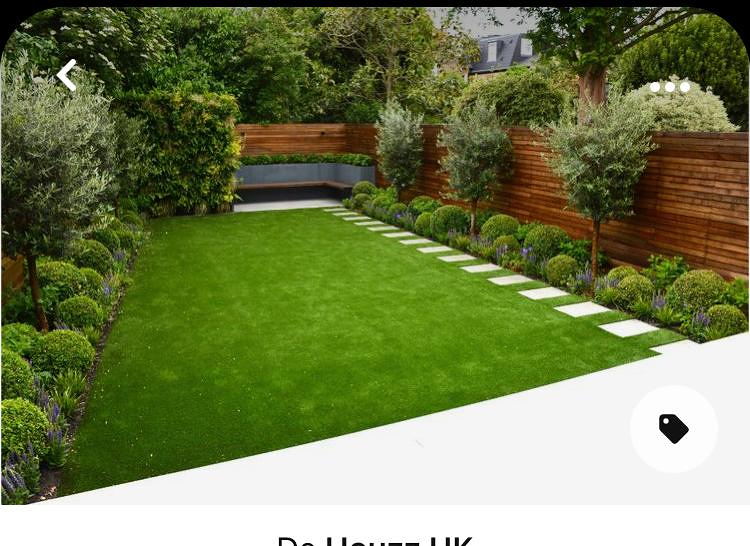Screen dimensions: 750x546
Task: Go back using the back arrow
Action: pyautogui.click(x=67, y=75)
